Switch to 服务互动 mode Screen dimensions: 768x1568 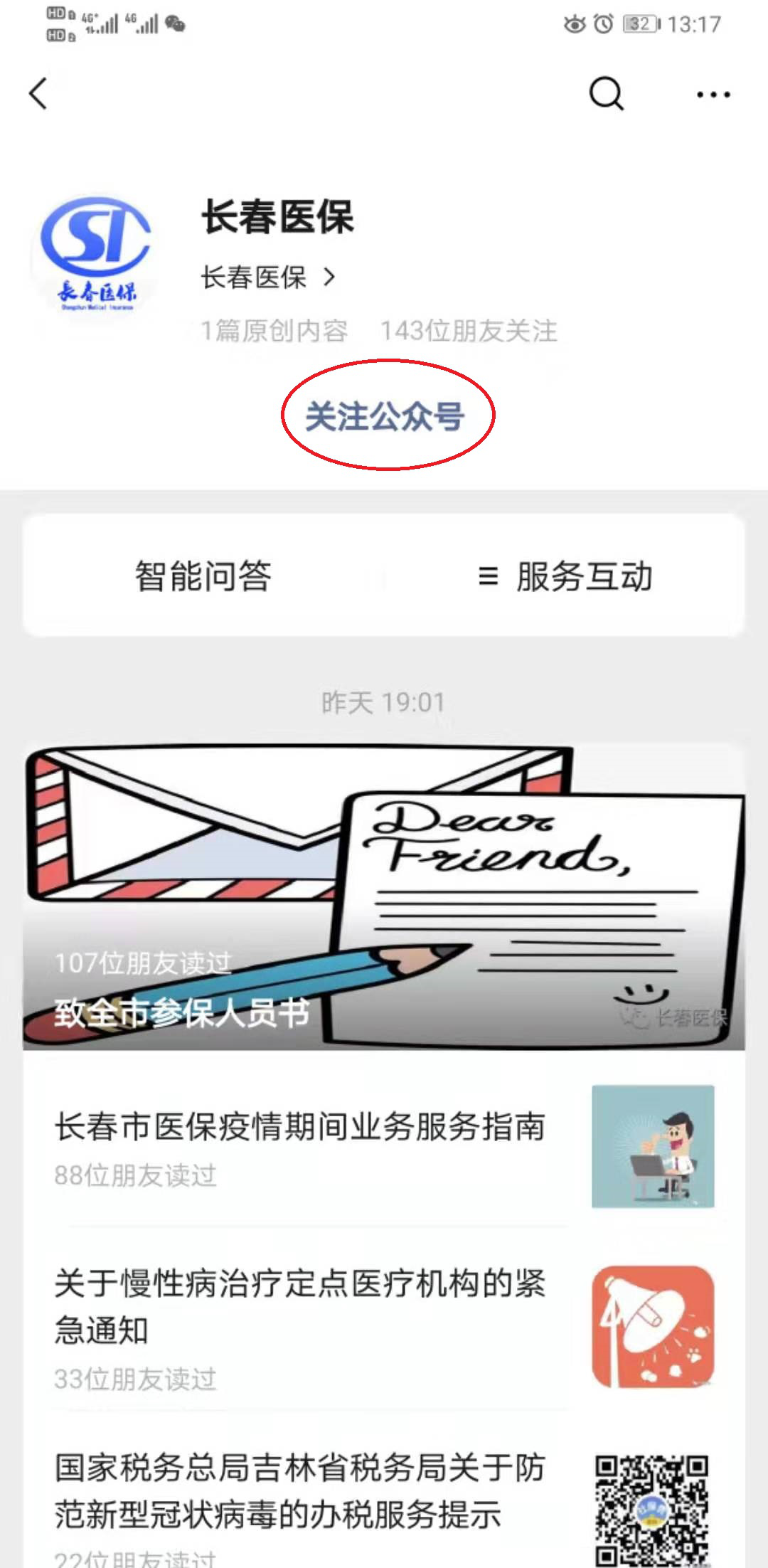583,578
